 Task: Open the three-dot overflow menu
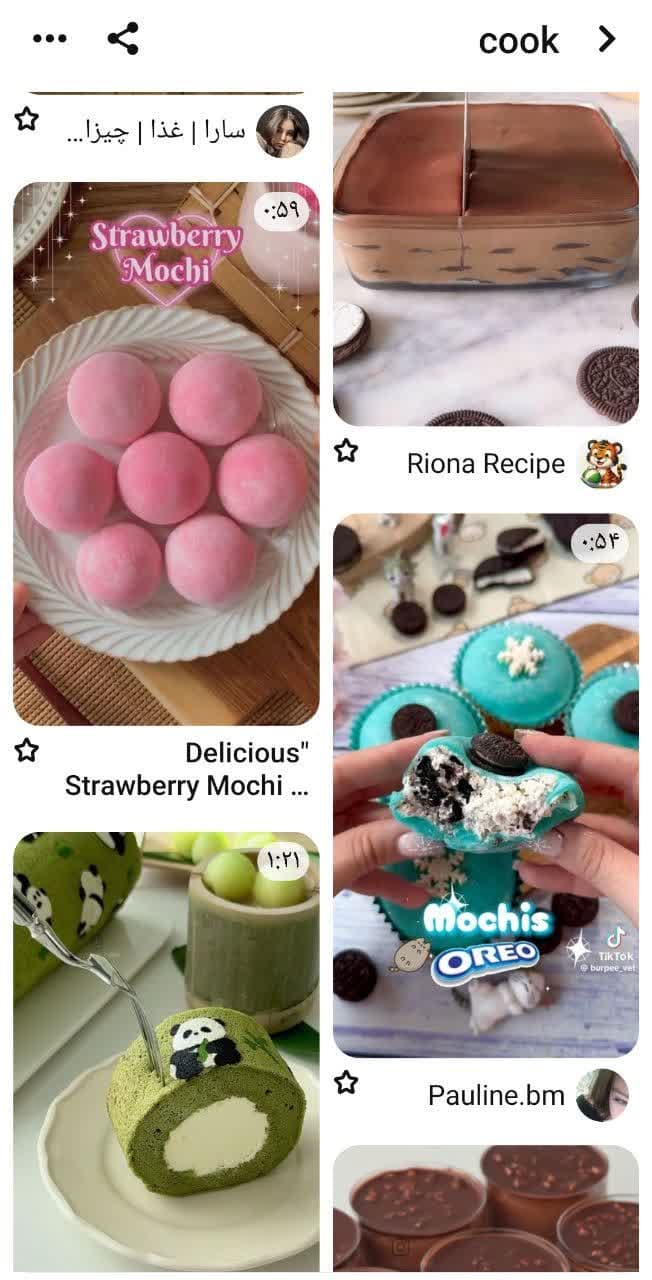49,39
